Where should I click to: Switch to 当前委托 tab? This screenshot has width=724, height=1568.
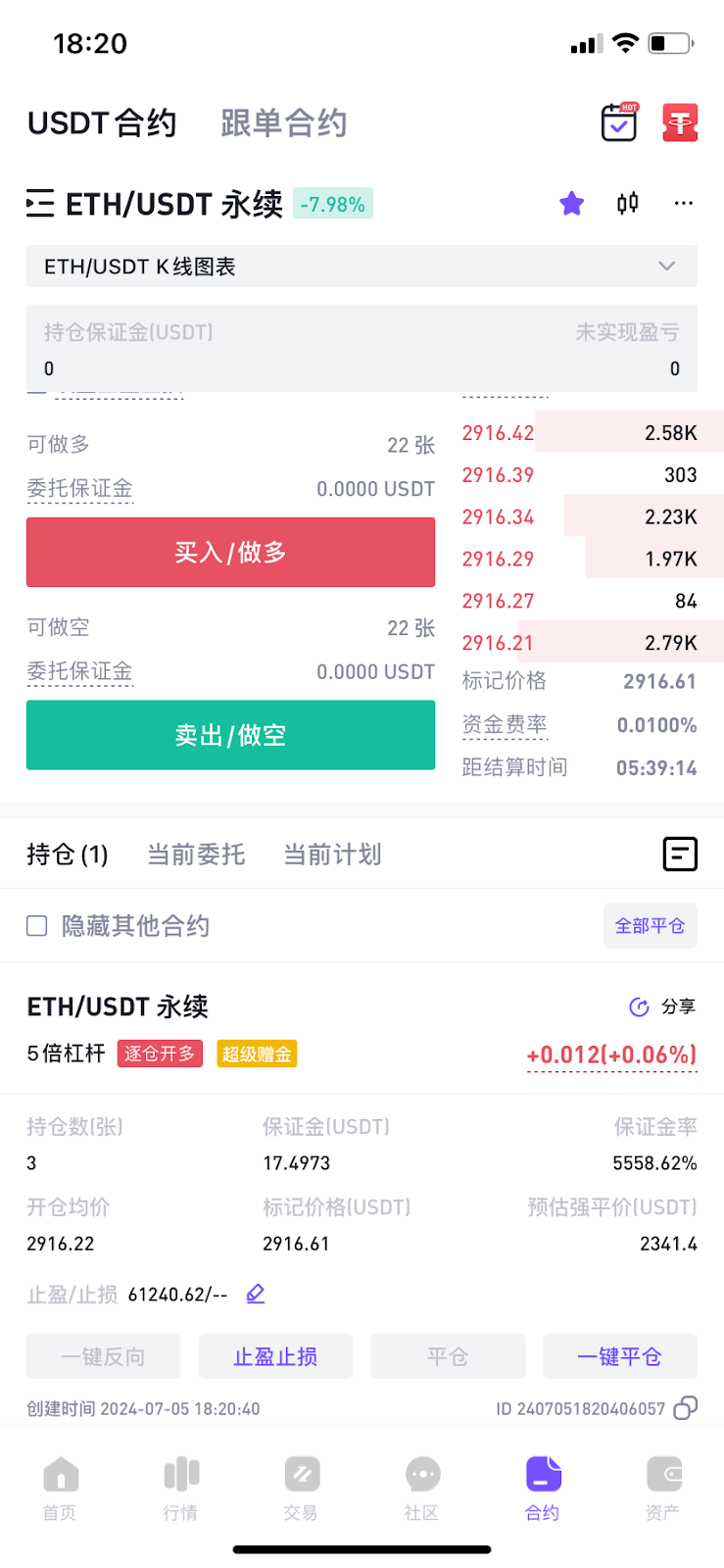(x=196, y=855)
